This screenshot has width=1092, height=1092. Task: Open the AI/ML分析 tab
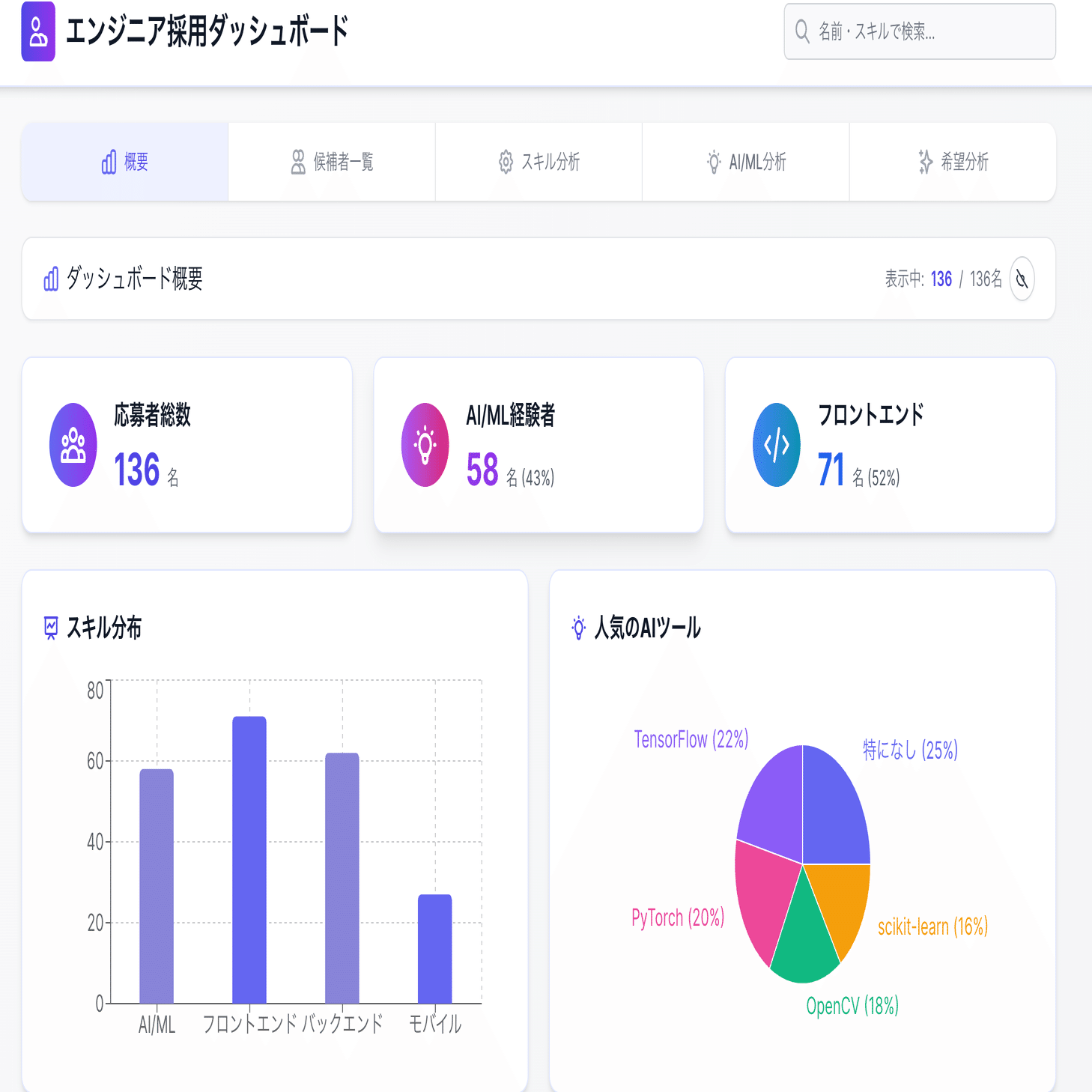pos(745,162)
